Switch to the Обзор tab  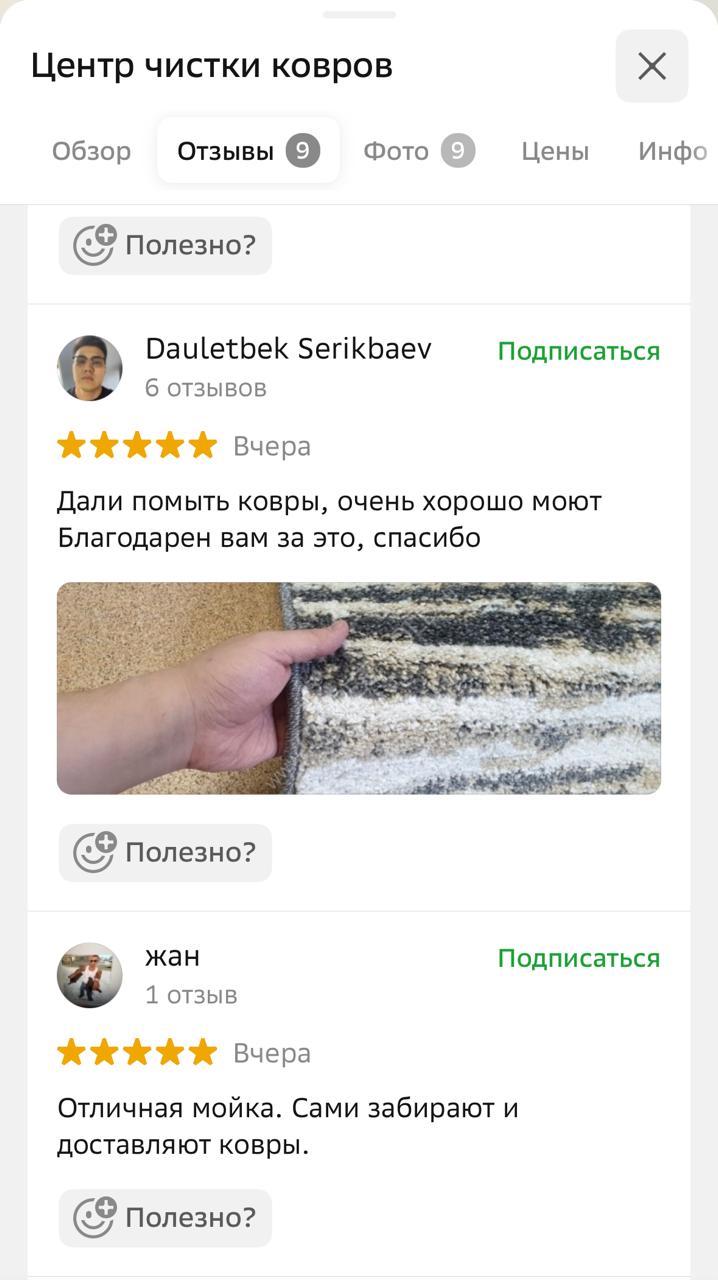tap(91, 151)
